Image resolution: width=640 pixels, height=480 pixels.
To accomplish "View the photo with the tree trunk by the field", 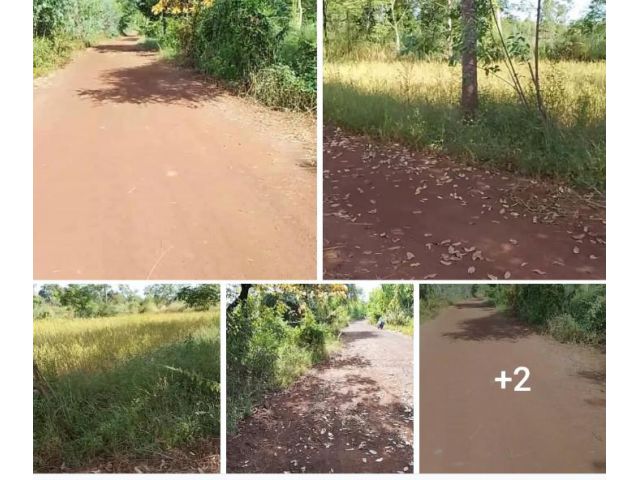I will coord(464,140).
